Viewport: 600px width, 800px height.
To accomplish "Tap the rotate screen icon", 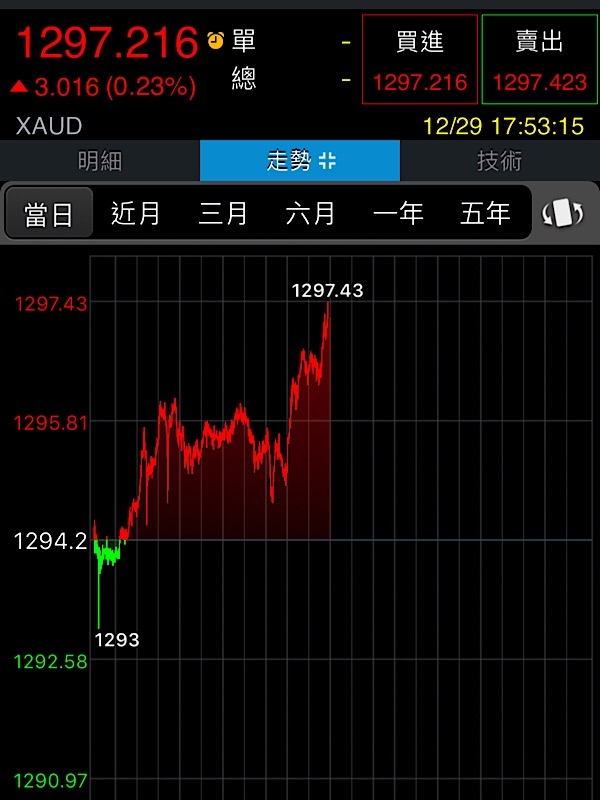I will (x=562, y=213).
